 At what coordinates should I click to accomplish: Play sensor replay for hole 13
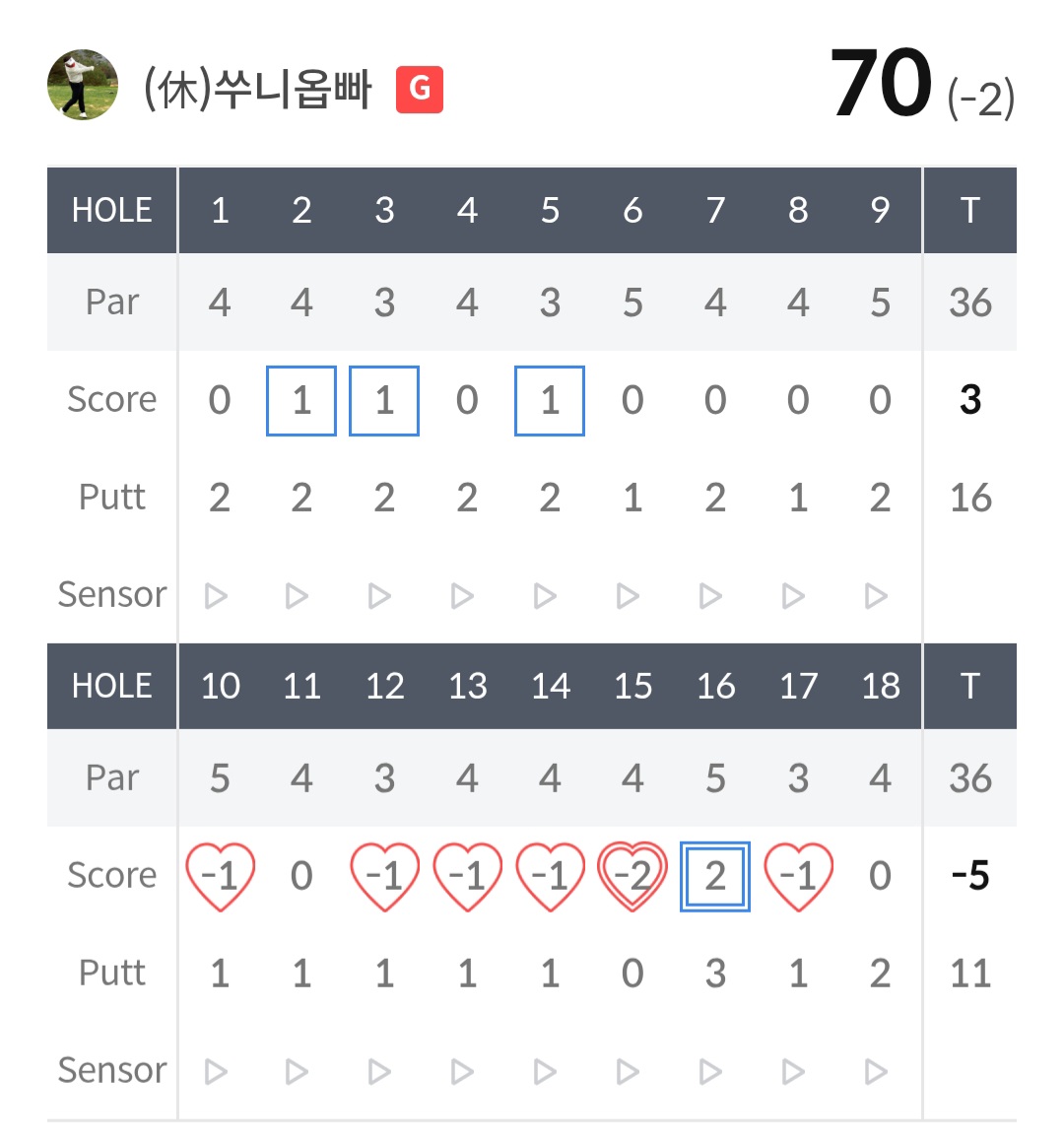click(x=463, y=1072)
